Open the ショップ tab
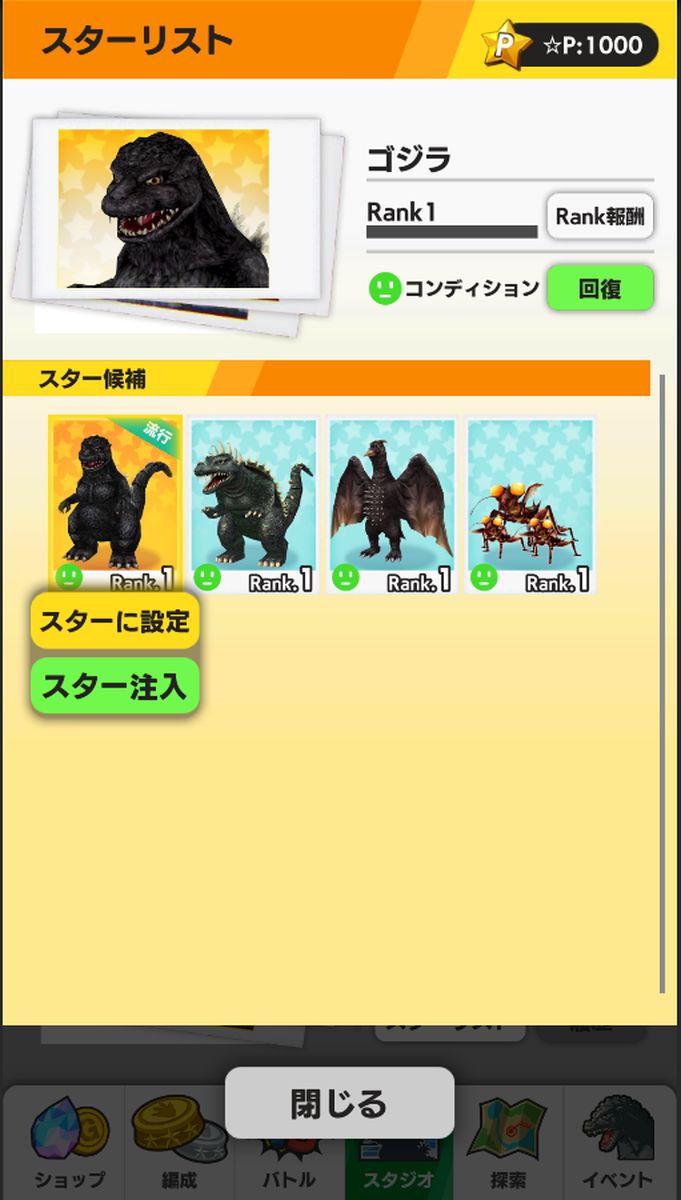Image resolution: width=681 pixels, height=1200 pixels. pos(68,1145)
